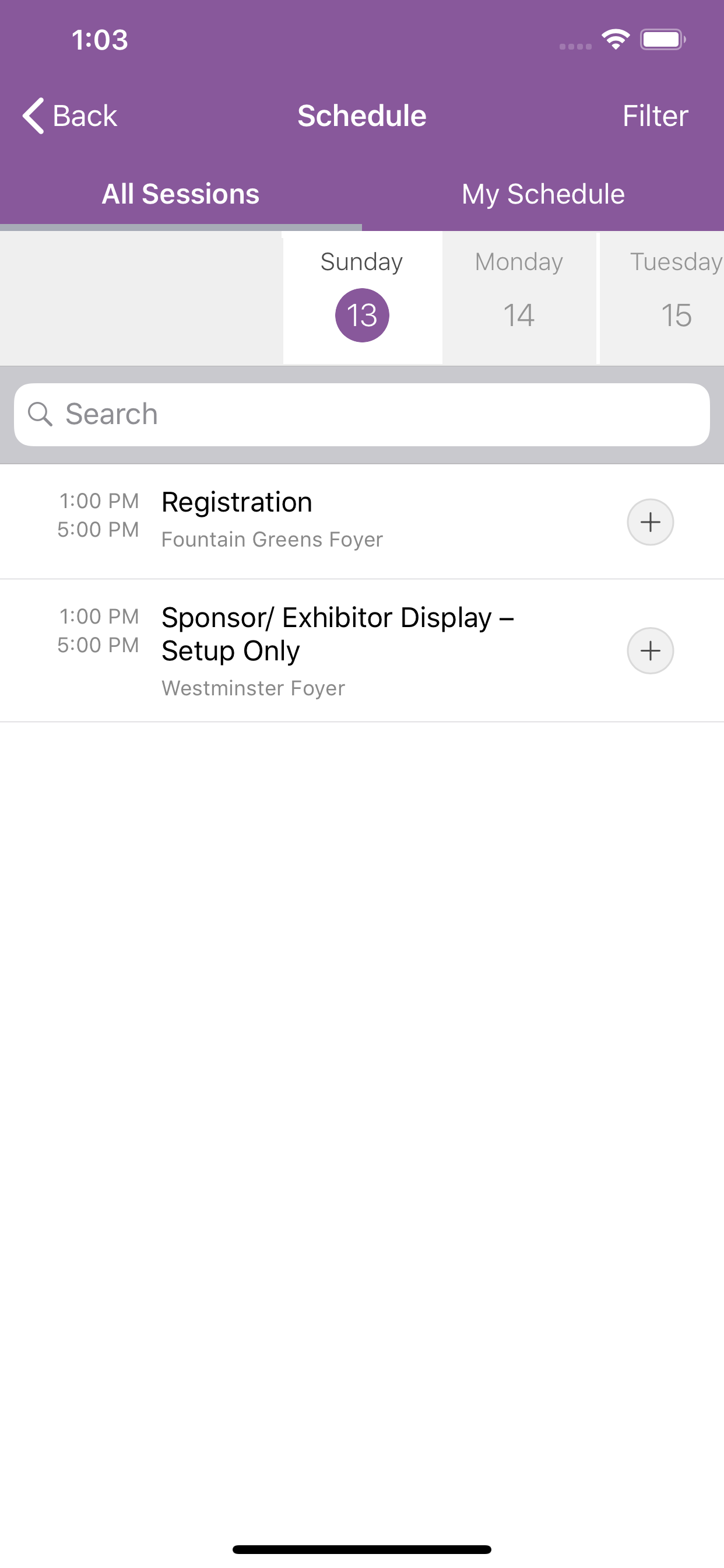724x1568 pixels.
Task: Tap the session Search field
Action: coord(362,415)
